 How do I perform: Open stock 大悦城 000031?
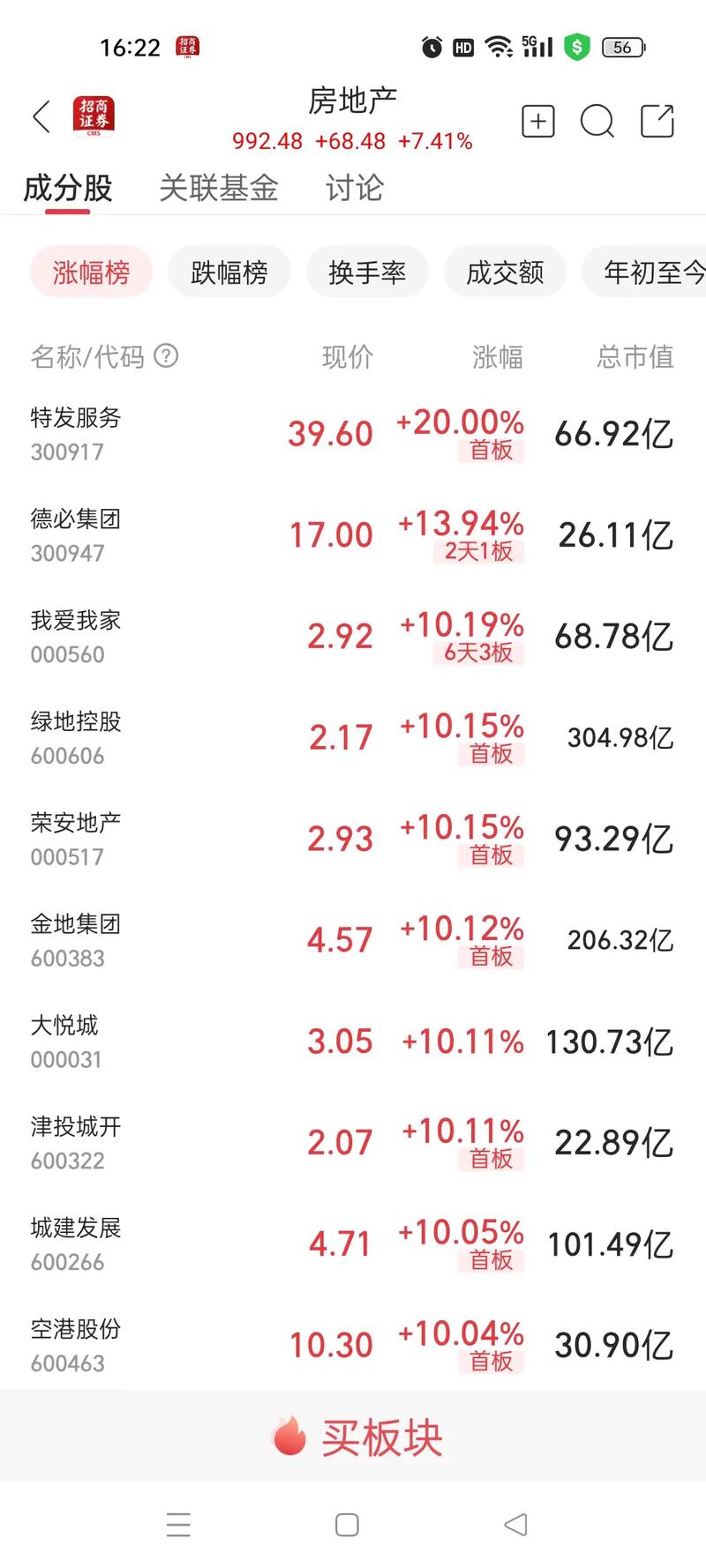click(x=65, y=1041)
